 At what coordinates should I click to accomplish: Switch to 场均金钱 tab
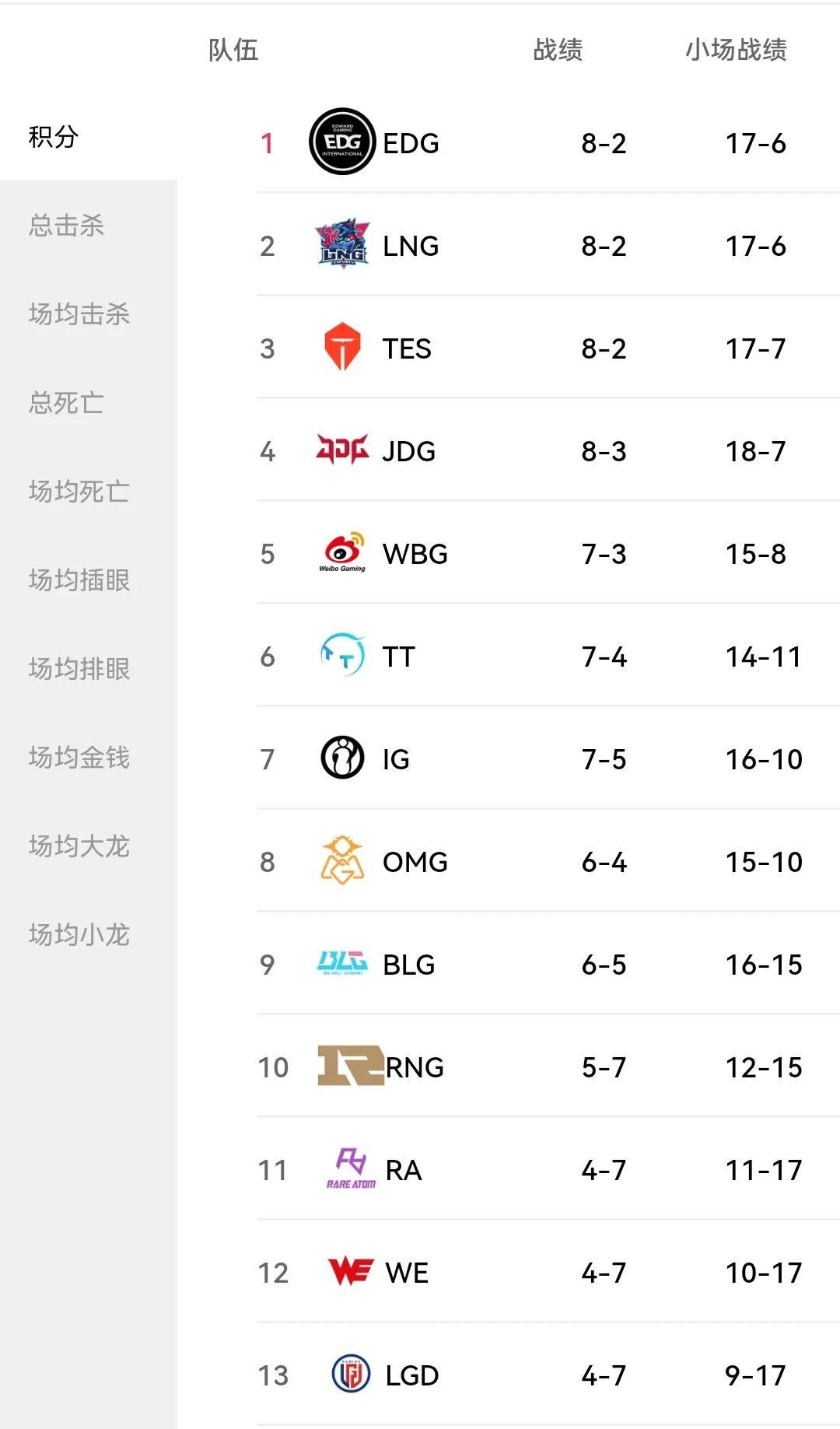coord(79,758)
